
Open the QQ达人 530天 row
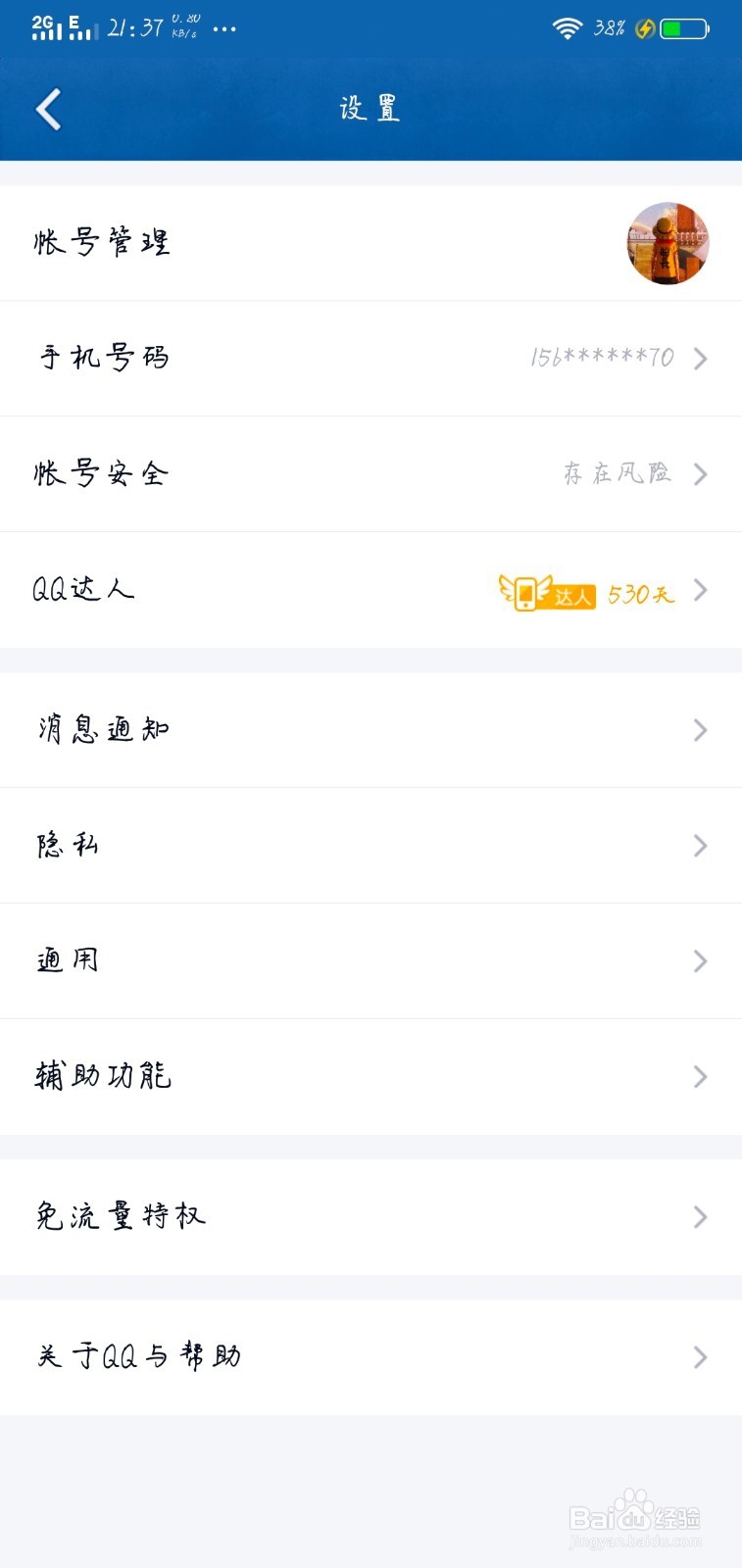(371, 590)
